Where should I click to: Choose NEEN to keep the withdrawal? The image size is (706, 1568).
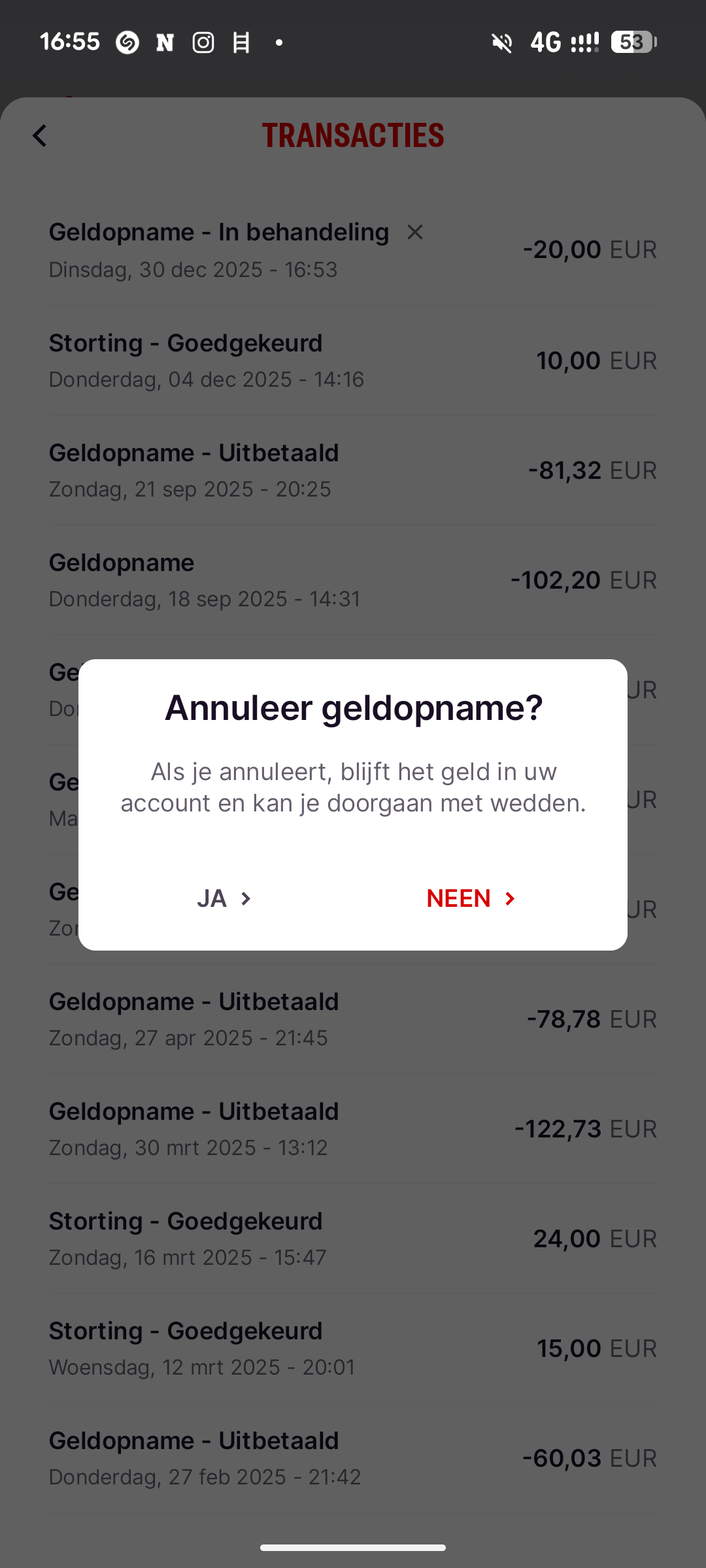point(471,898)
